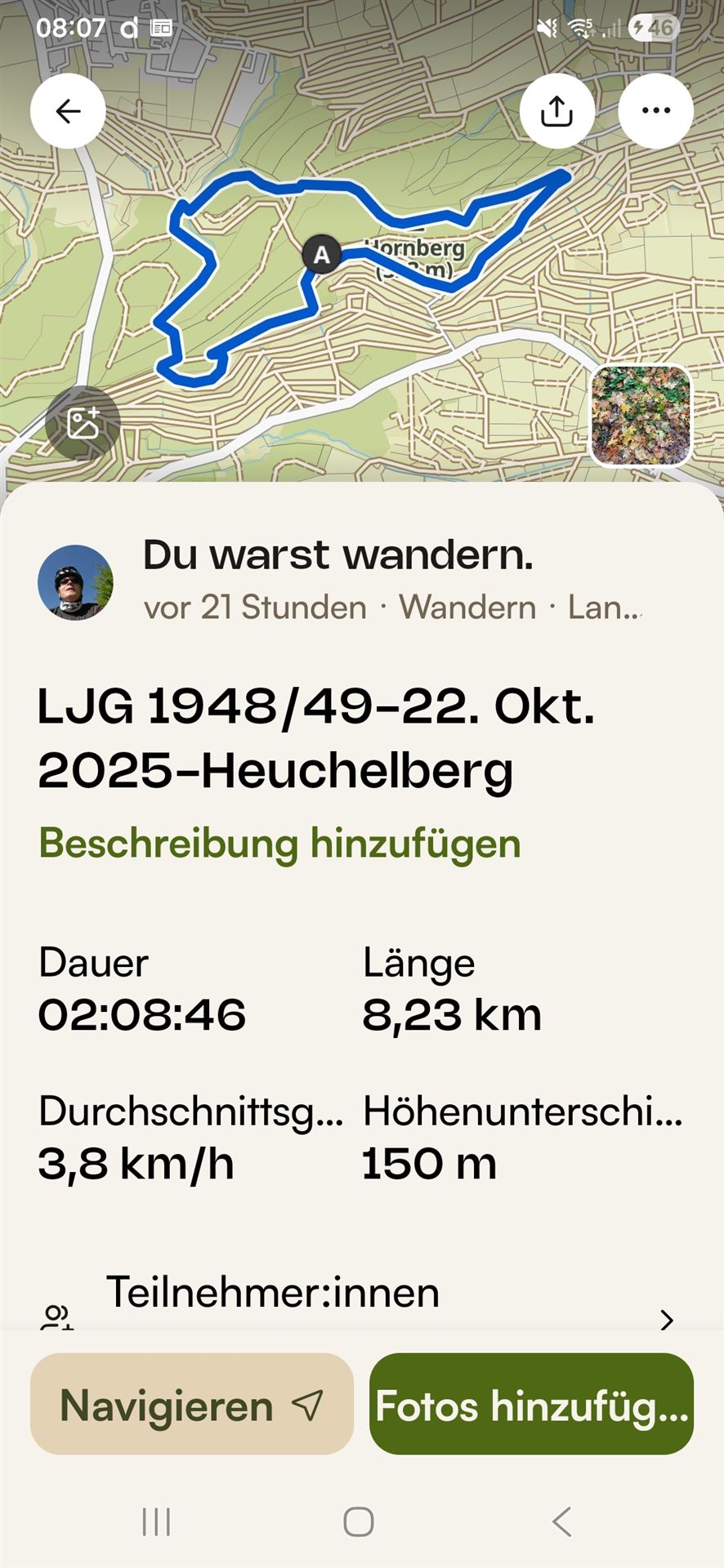This screenshot has height=1568, width=724.
Task: Tap Beschreibung hinzufügen link
Action: [x=279, y=844]
